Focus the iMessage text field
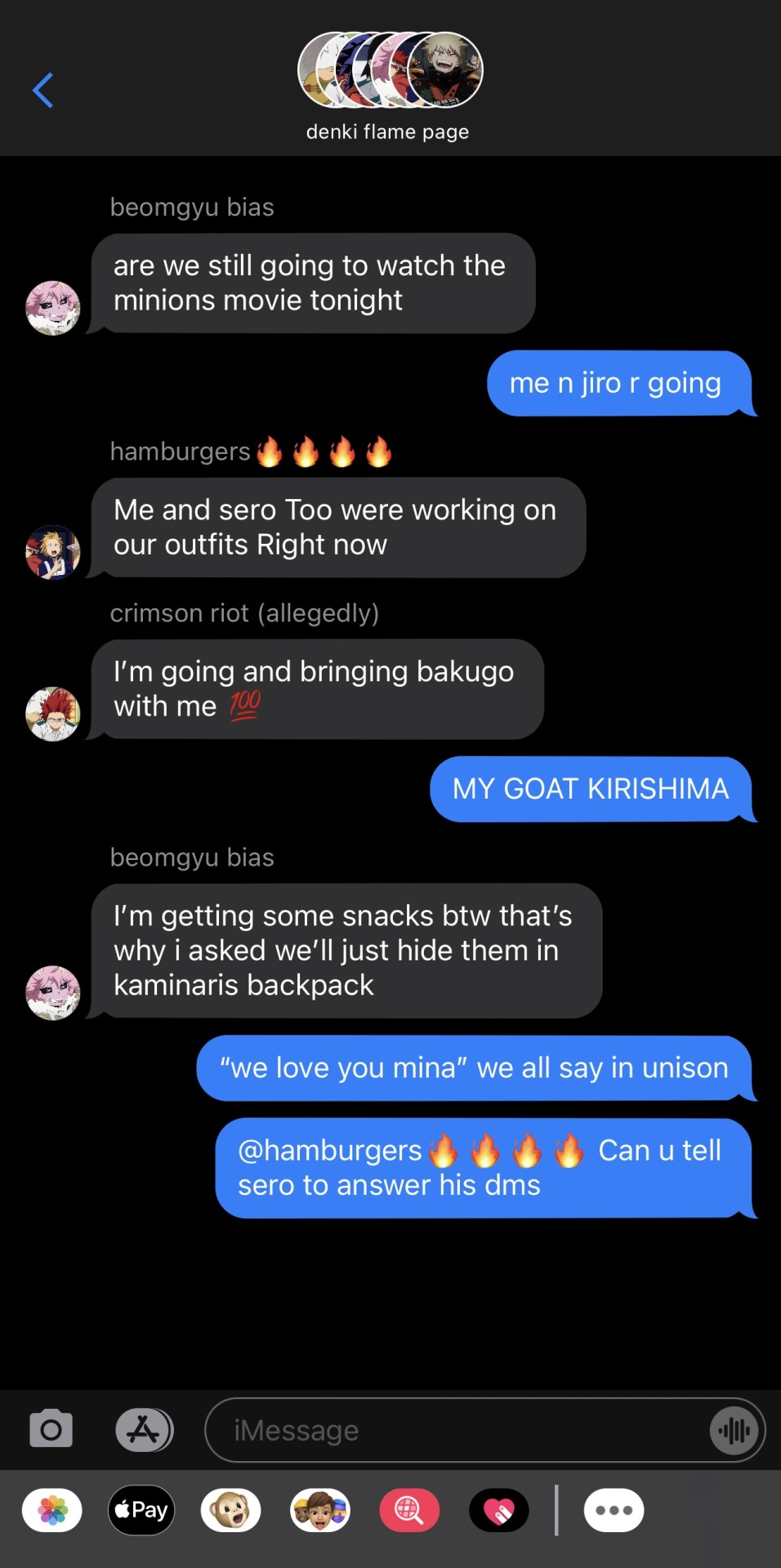The height and width of the screenshot is (1568, 781). [457, 1430]
